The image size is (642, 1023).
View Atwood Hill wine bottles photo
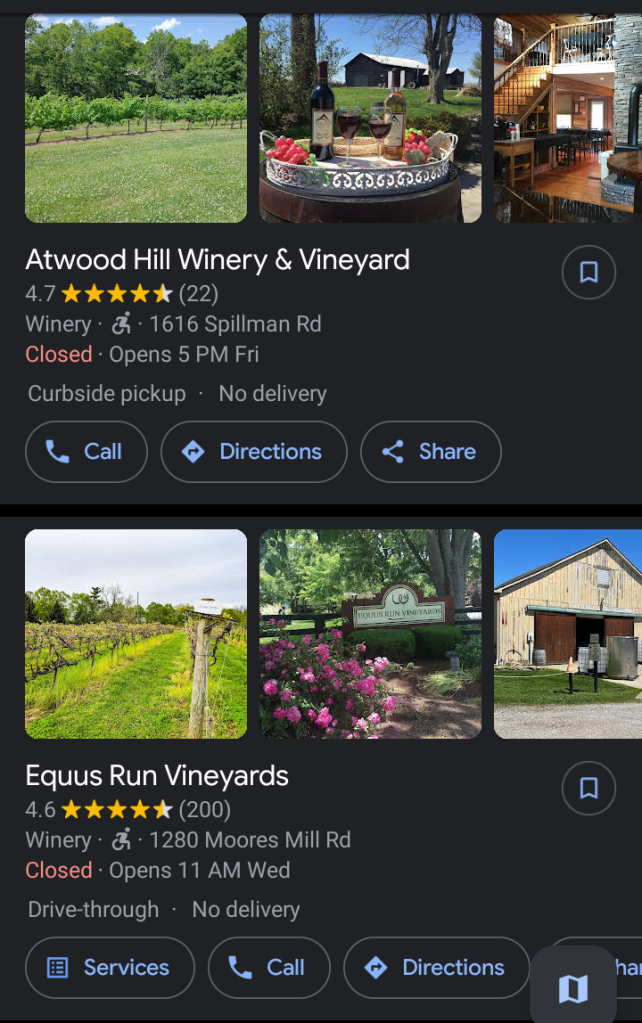click(x=370, y=118)
